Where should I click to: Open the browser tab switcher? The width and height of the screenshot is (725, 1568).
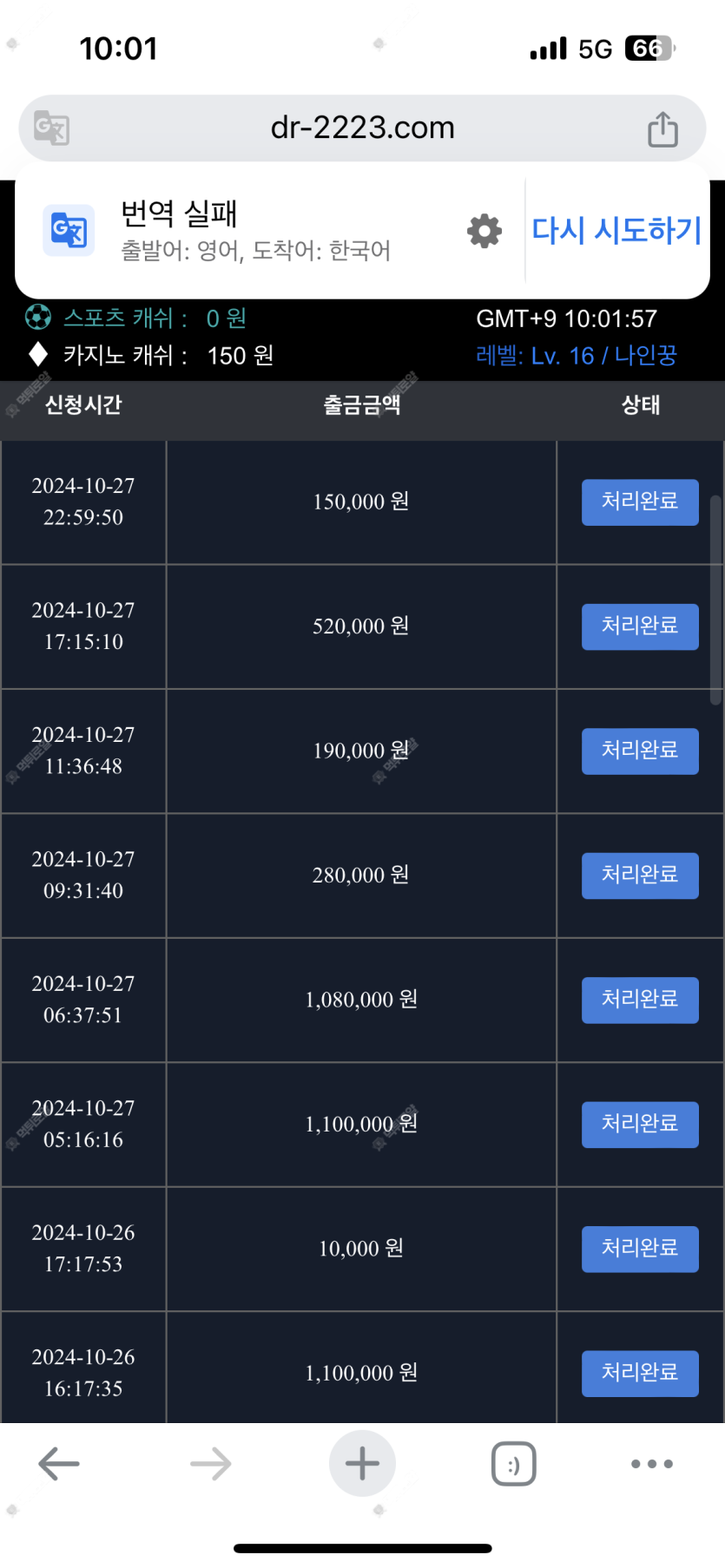pyautogui.click(x=513, y=1464)
